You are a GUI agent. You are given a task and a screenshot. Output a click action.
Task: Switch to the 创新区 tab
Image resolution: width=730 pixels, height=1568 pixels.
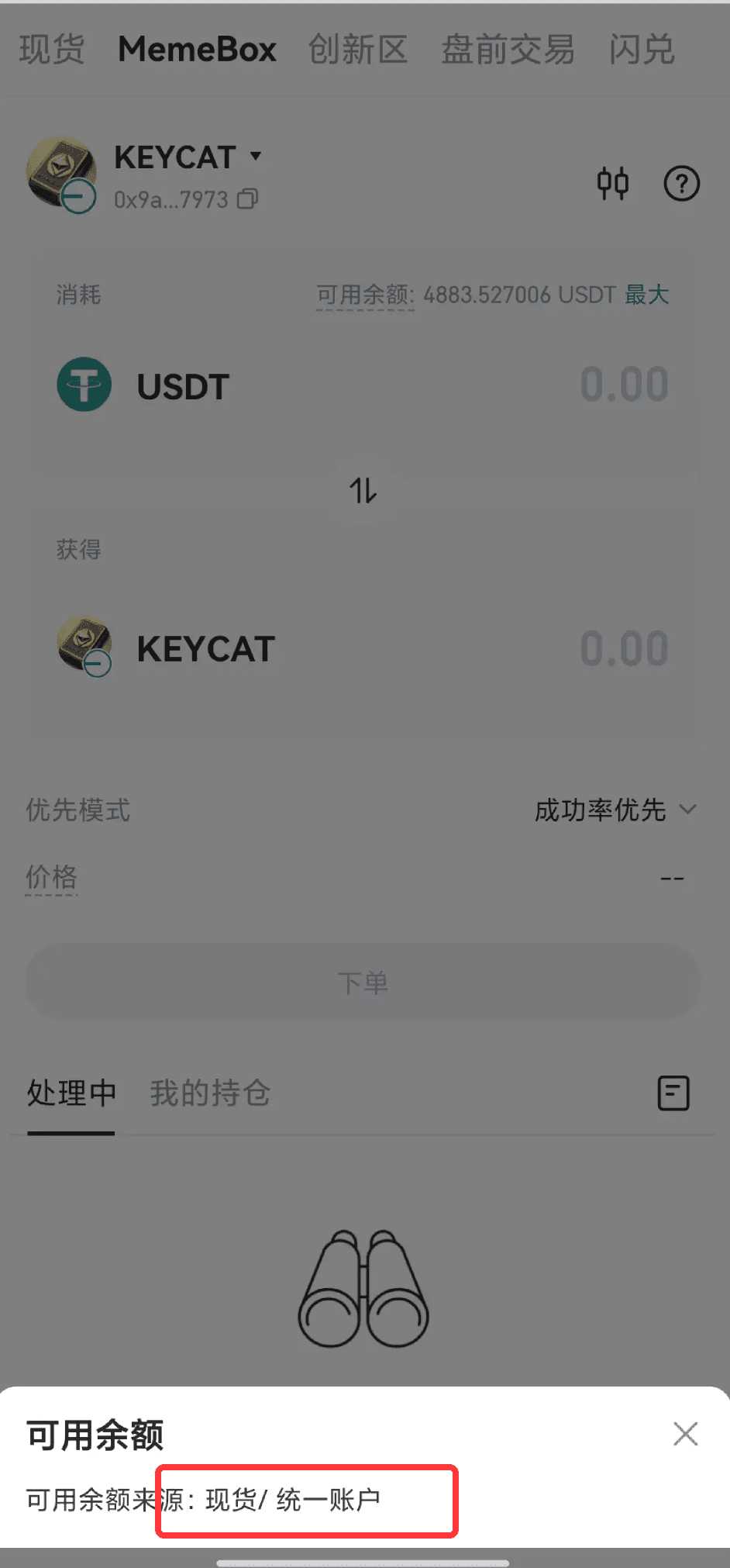[x=357, y=50]
